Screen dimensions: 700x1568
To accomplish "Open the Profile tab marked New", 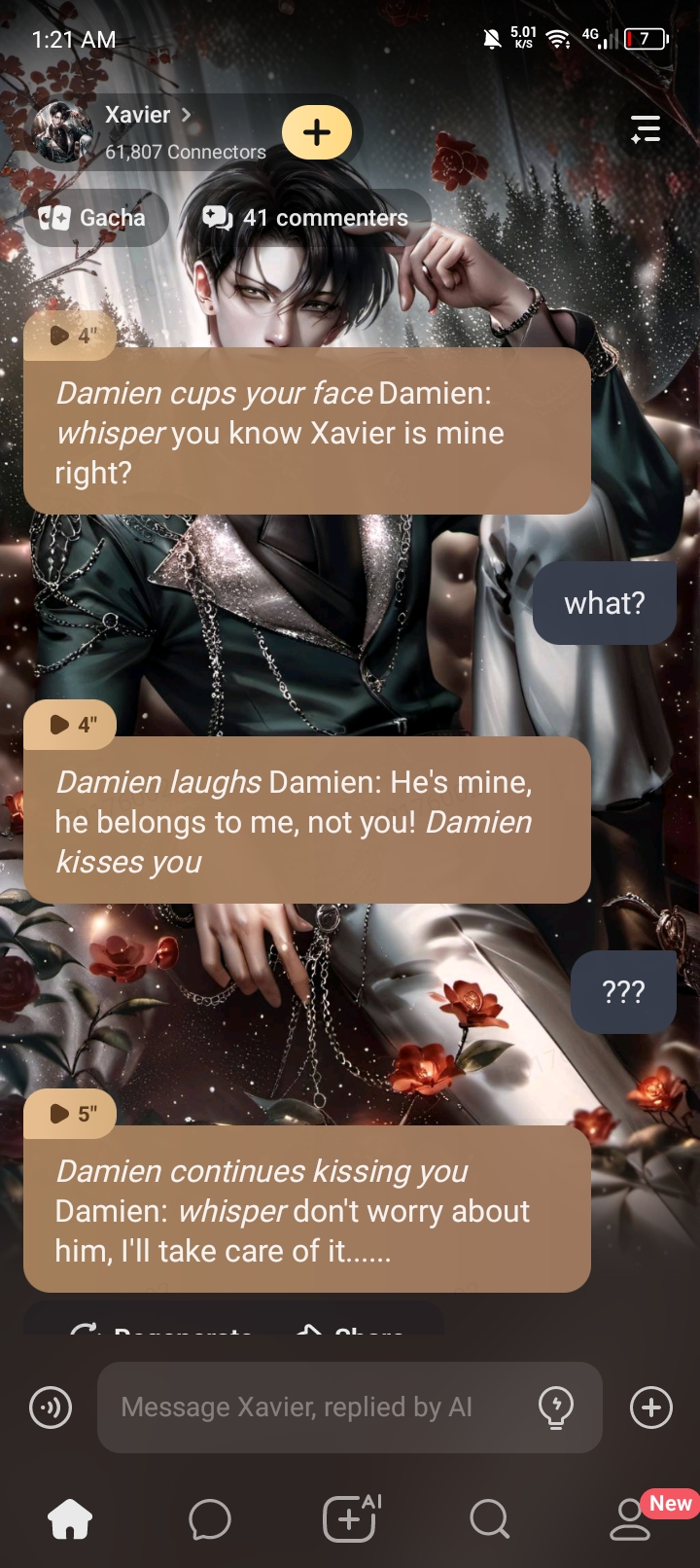I will pyautogui.click(x=630, y=1518).
